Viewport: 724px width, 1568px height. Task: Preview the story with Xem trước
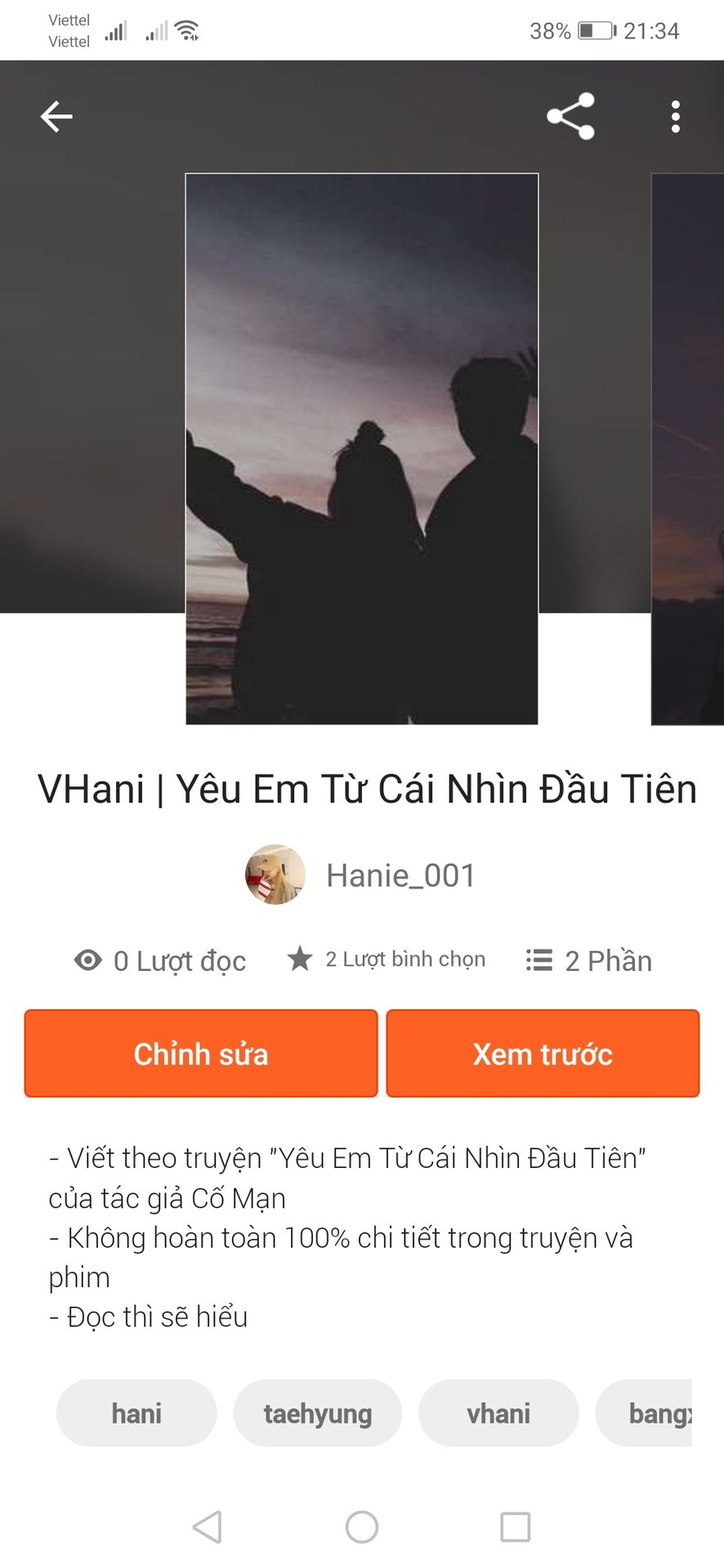pyautogui.click(x=543, y=1053)
